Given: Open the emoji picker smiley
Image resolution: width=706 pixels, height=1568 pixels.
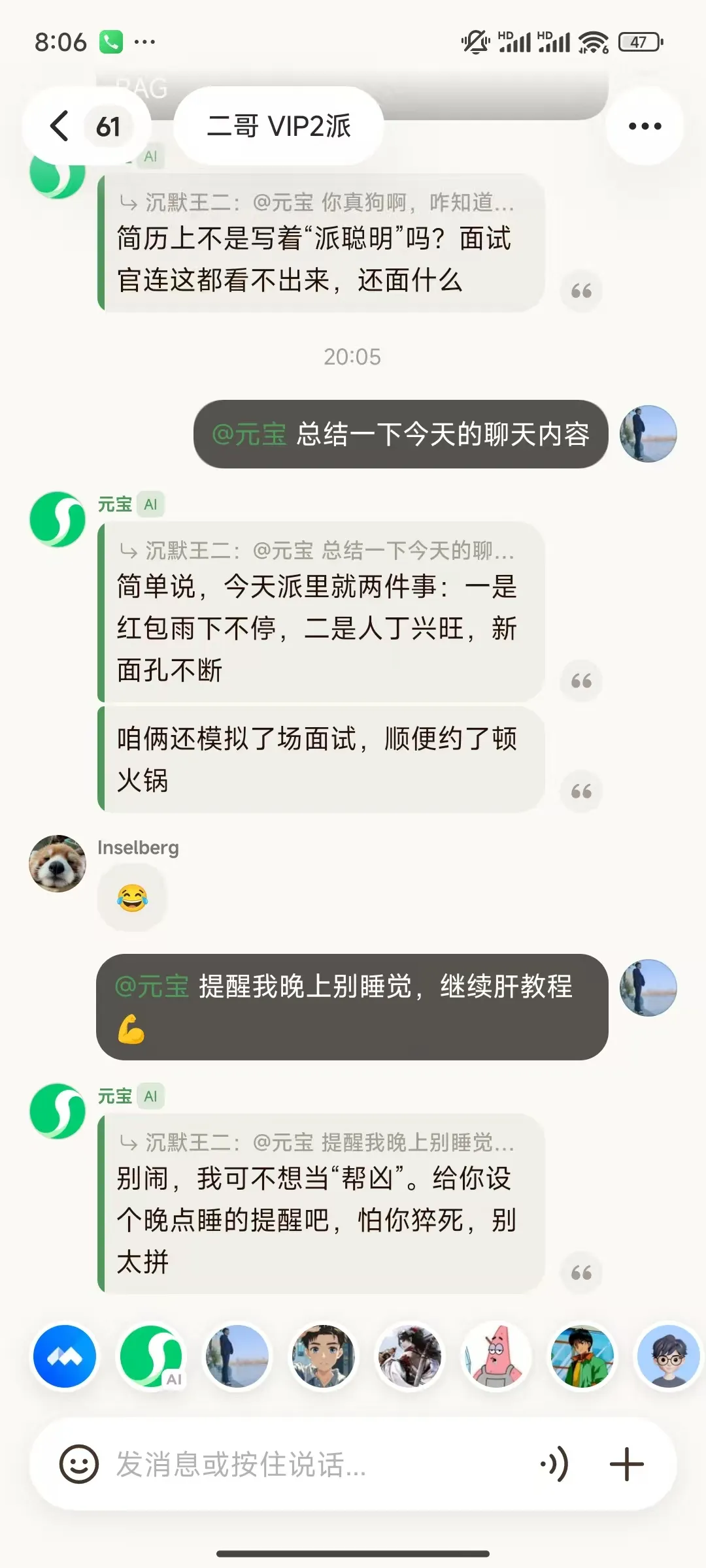Looking at the screenshot, I should pos(79,1463).
